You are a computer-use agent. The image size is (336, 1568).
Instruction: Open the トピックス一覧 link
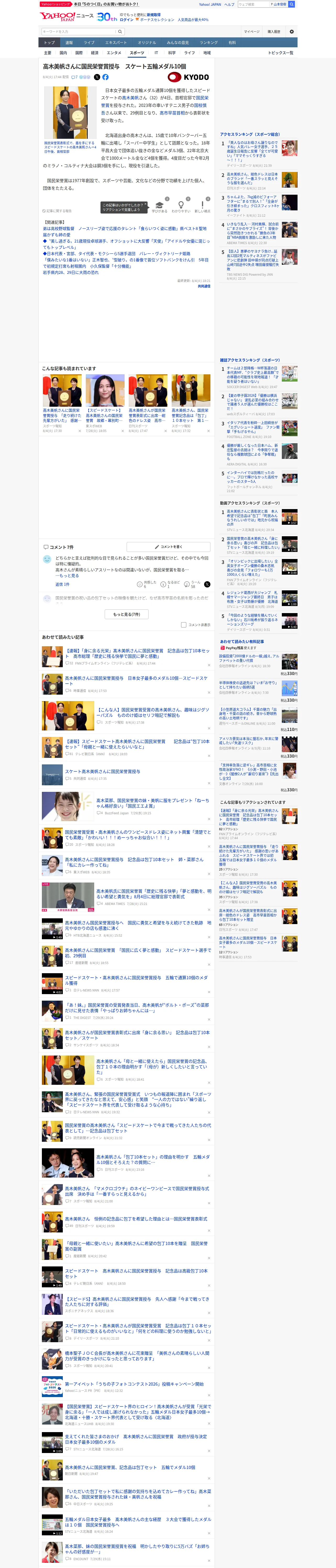[281, 53]
